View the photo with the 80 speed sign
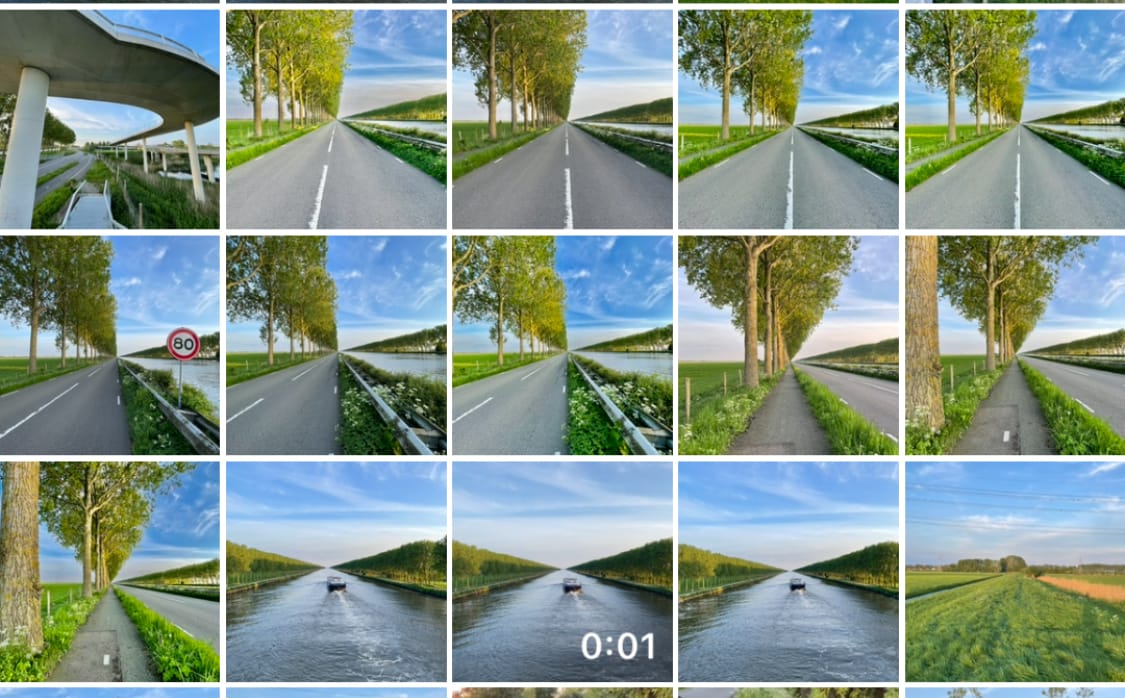 [x=109, y=345]
